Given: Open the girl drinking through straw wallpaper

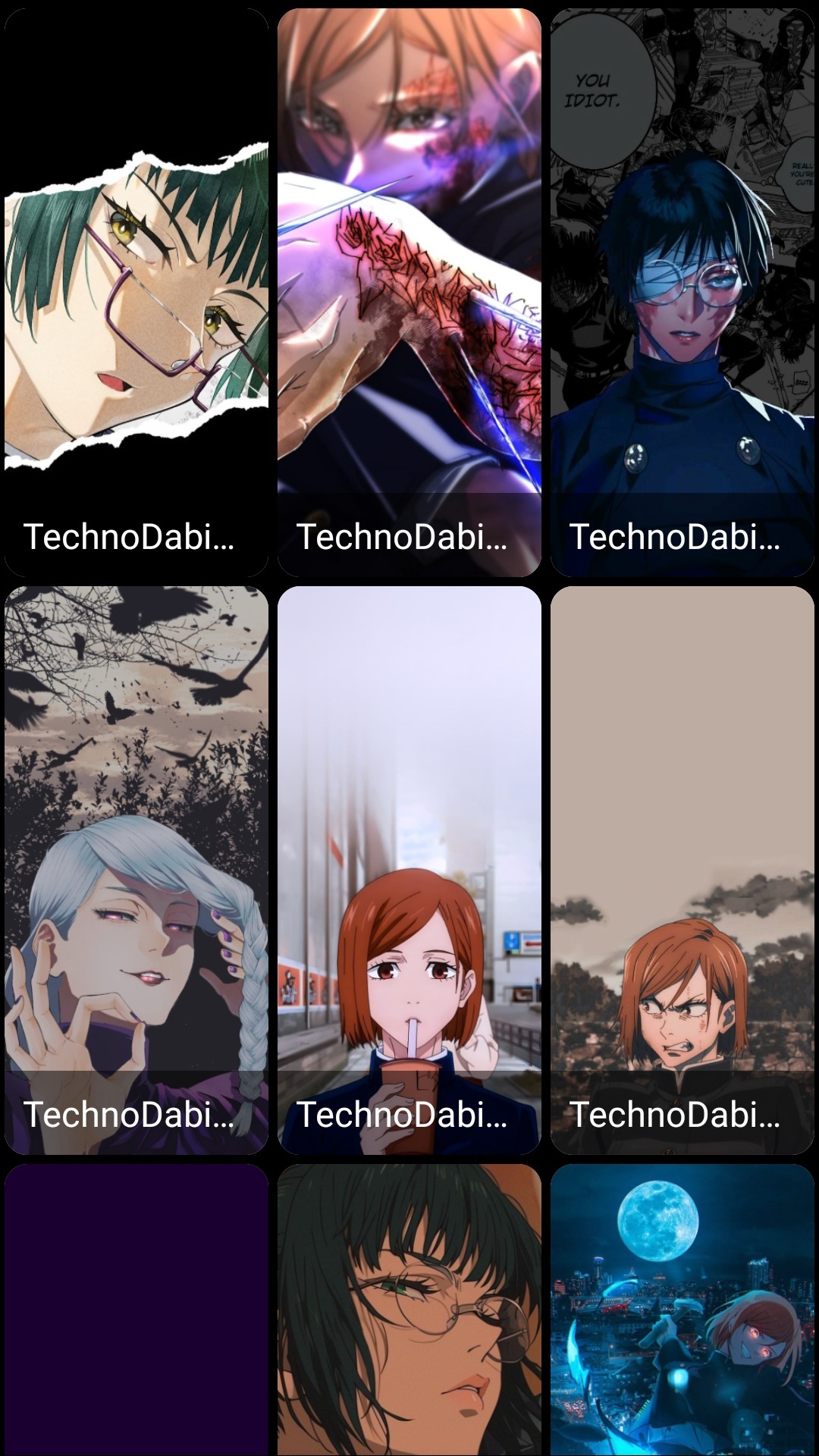Looking at the screenshot, I should [409, 870].
